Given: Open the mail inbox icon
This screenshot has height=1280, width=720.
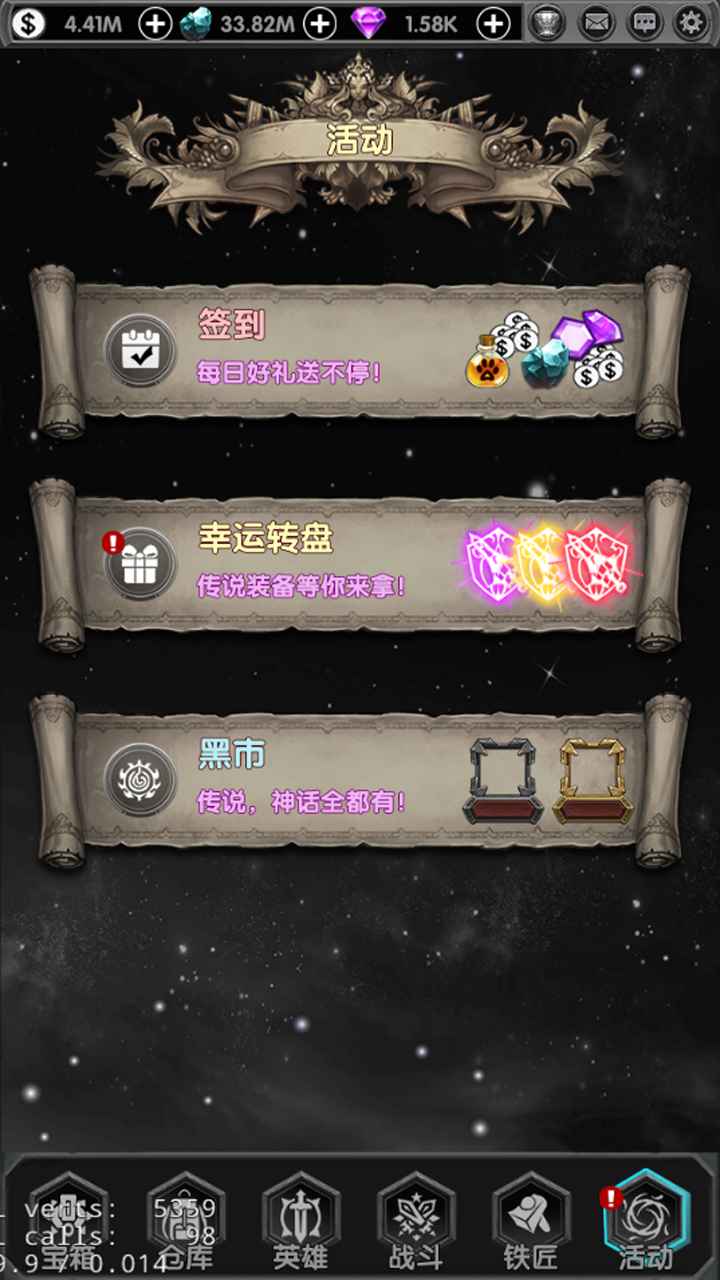Looking at the screenshot, I should pyautogui.click(x=597, y=23).
